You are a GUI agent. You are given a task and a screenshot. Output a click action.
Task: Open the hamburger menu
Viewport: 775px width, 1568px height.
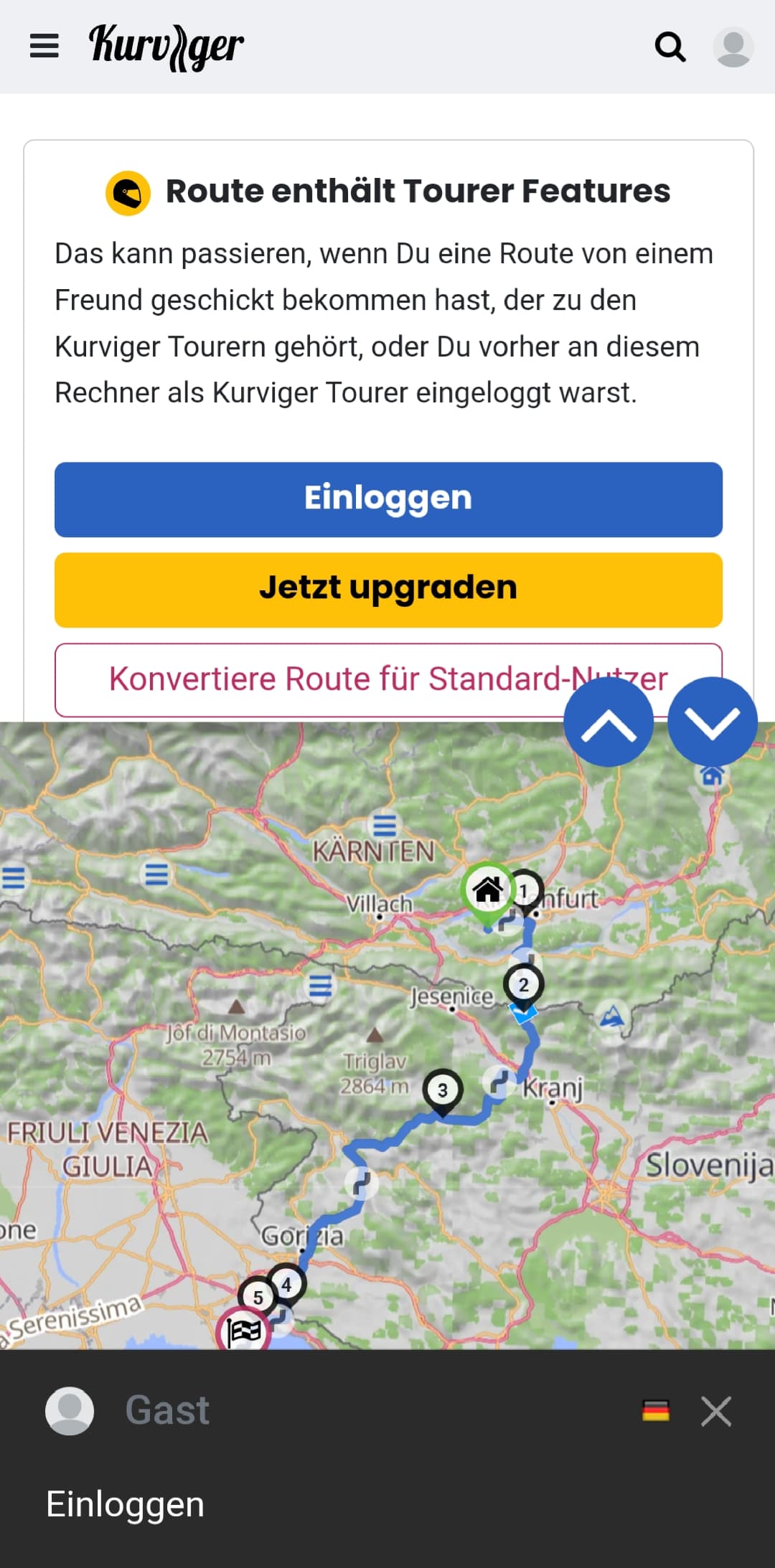(x=44, y=46)
